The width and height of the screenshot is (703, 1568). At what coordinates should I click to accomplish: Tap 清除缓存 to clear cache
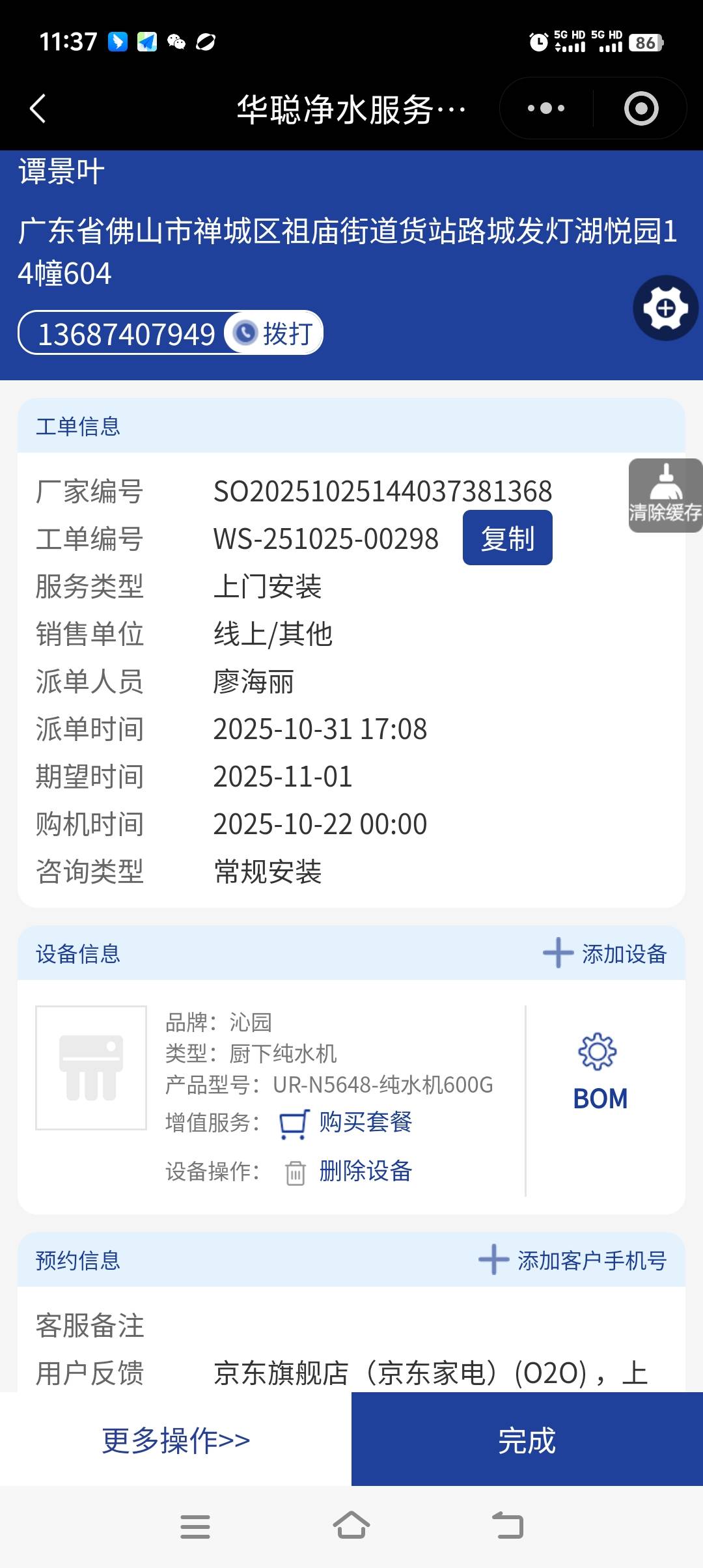point(665,495)
